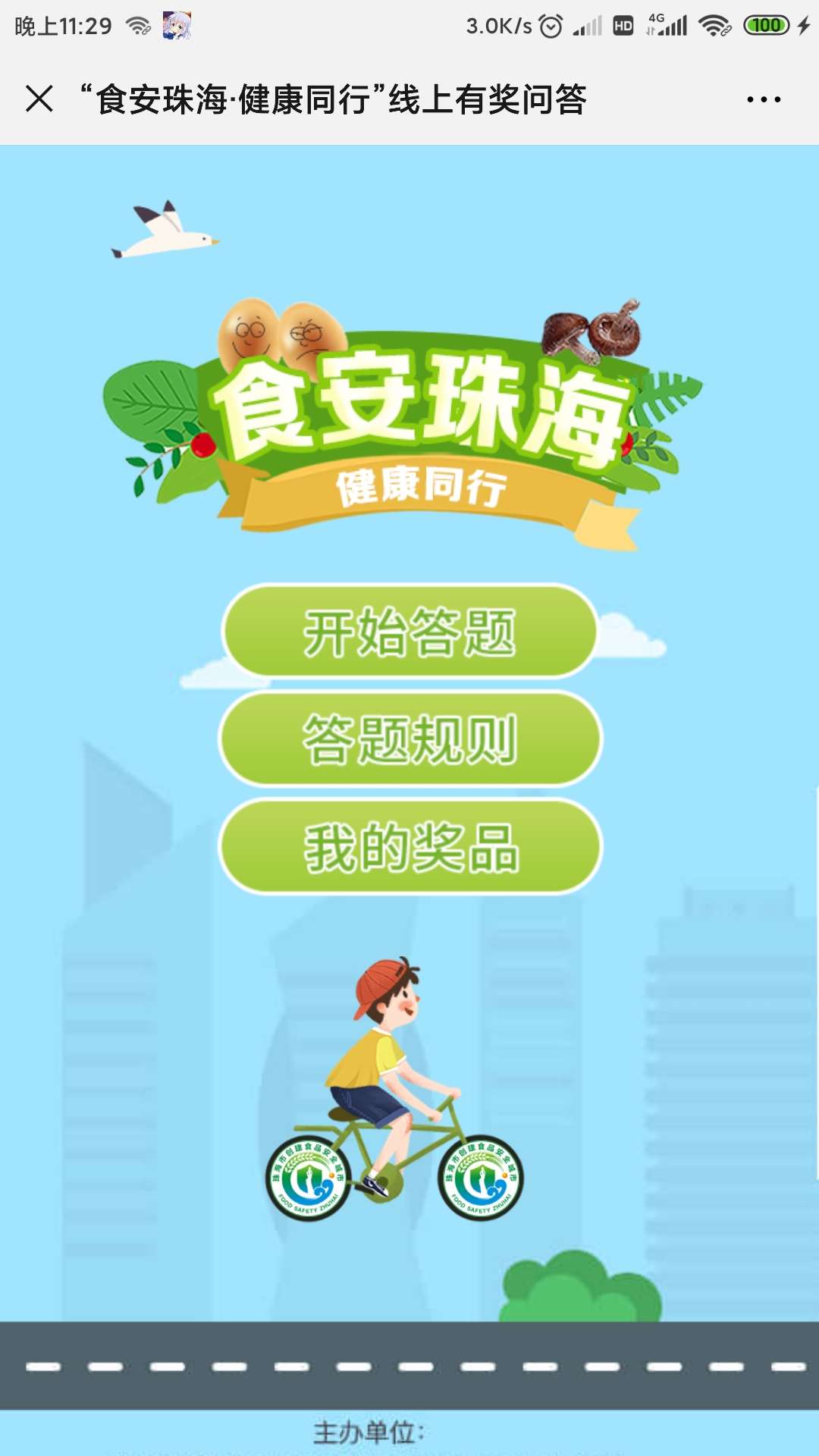Open the three-dot overflow menu
Viewport: 819px width, 1456px height.
click(763, 99)
